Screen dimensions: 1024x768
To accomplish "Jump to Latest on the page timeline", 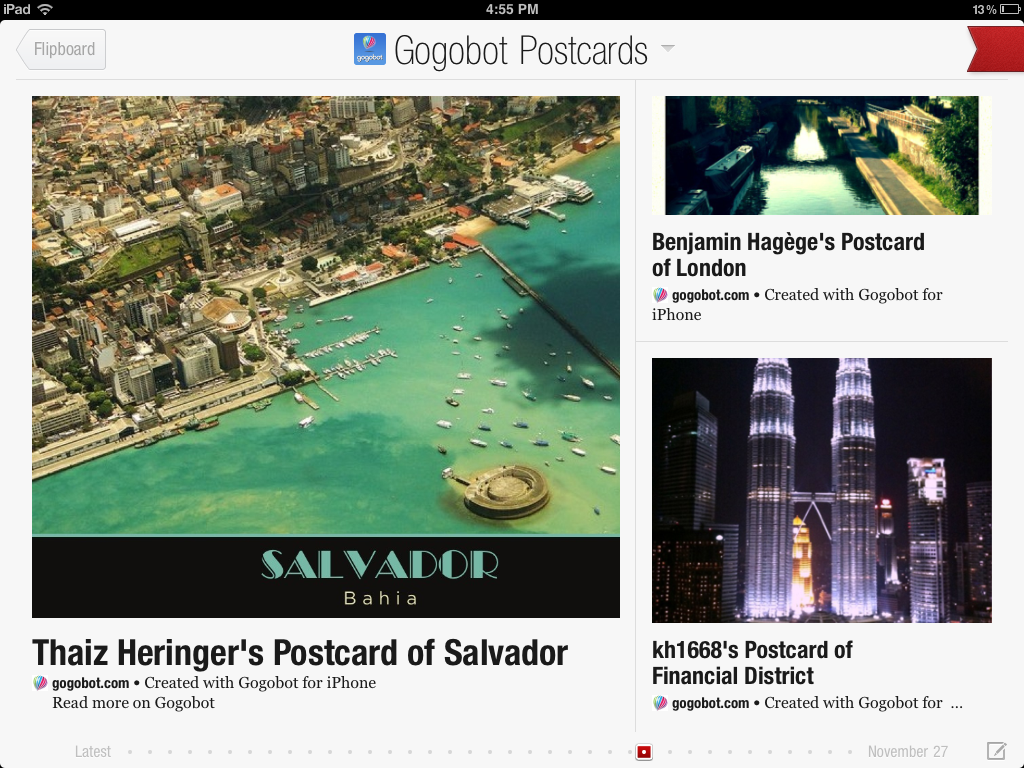I will click(x=93, y=751).
